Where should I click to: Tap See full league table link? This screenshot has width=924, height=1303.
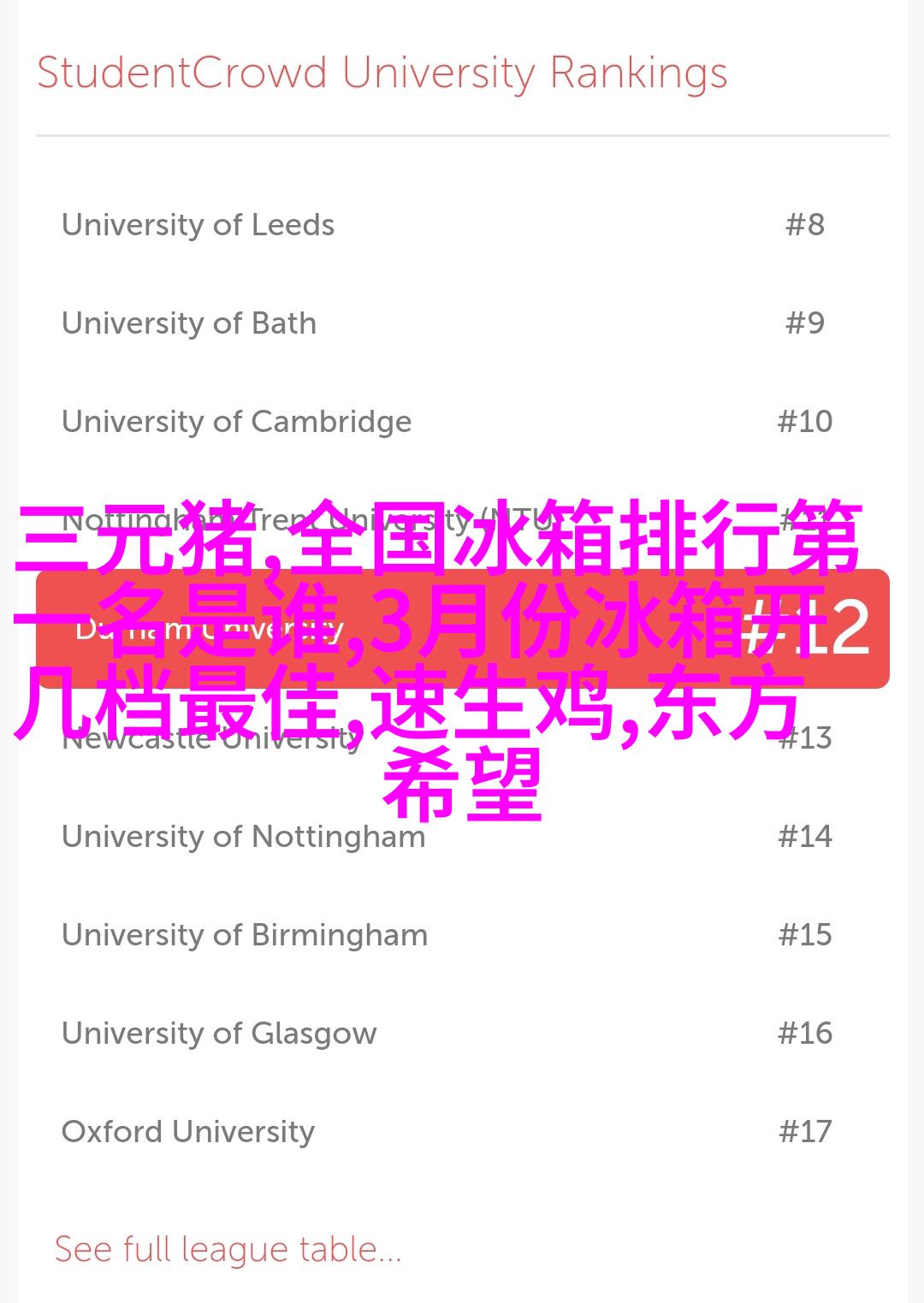tap(228, 1250)
